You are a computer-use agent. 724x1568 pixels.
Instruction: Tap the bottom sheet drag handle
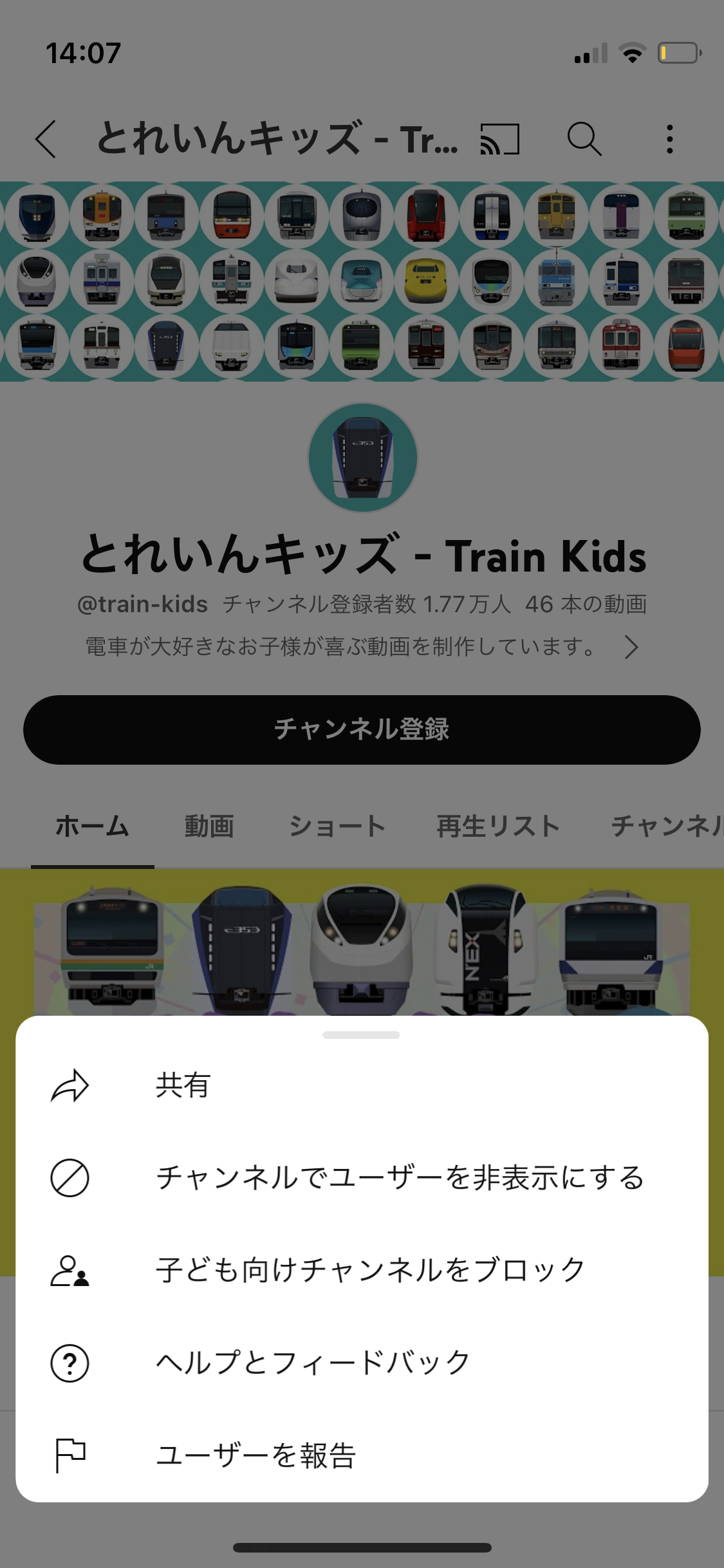361,1035
